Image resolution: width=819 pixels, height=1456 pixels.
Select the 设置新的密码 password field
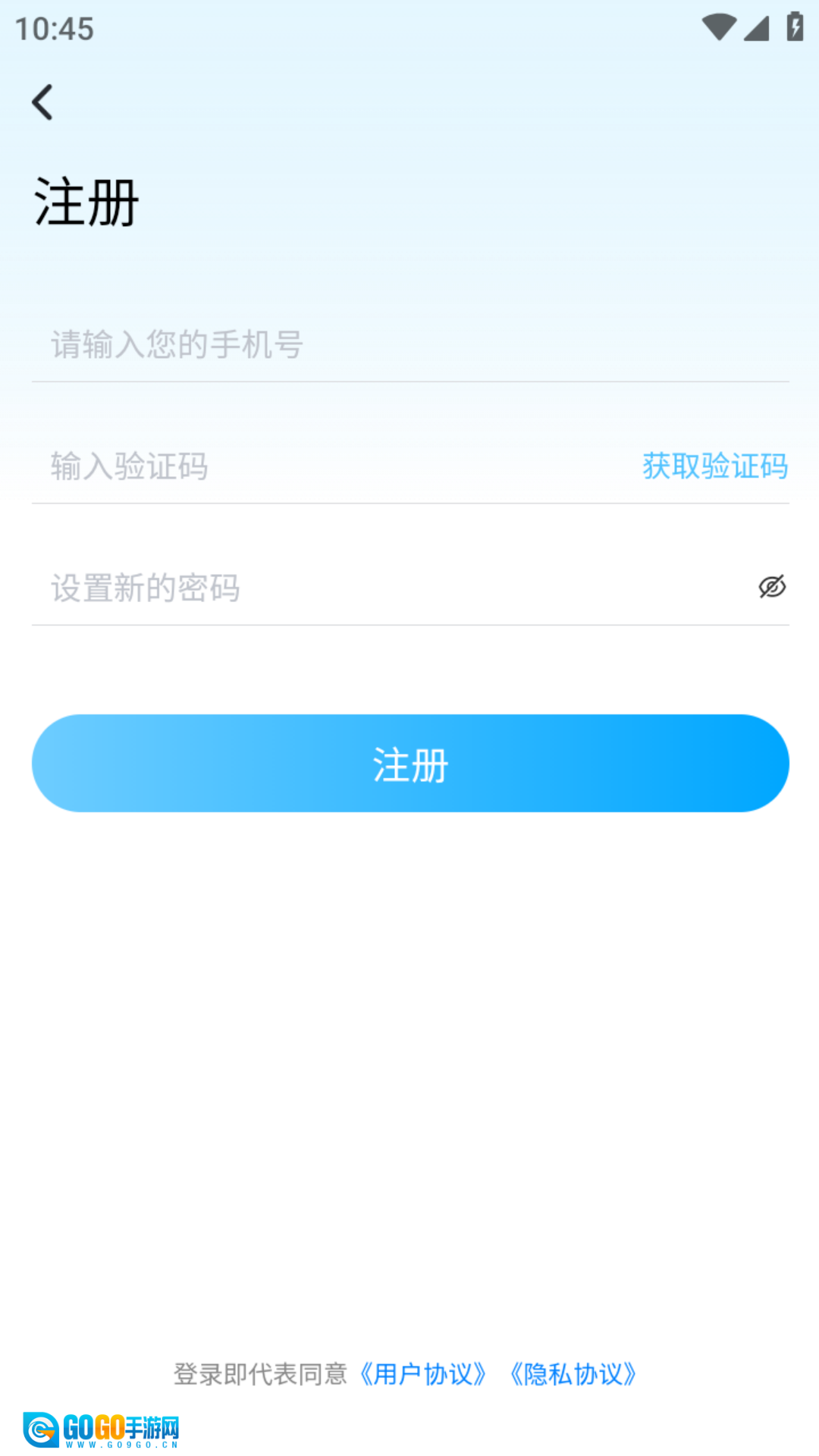[379, 588]
